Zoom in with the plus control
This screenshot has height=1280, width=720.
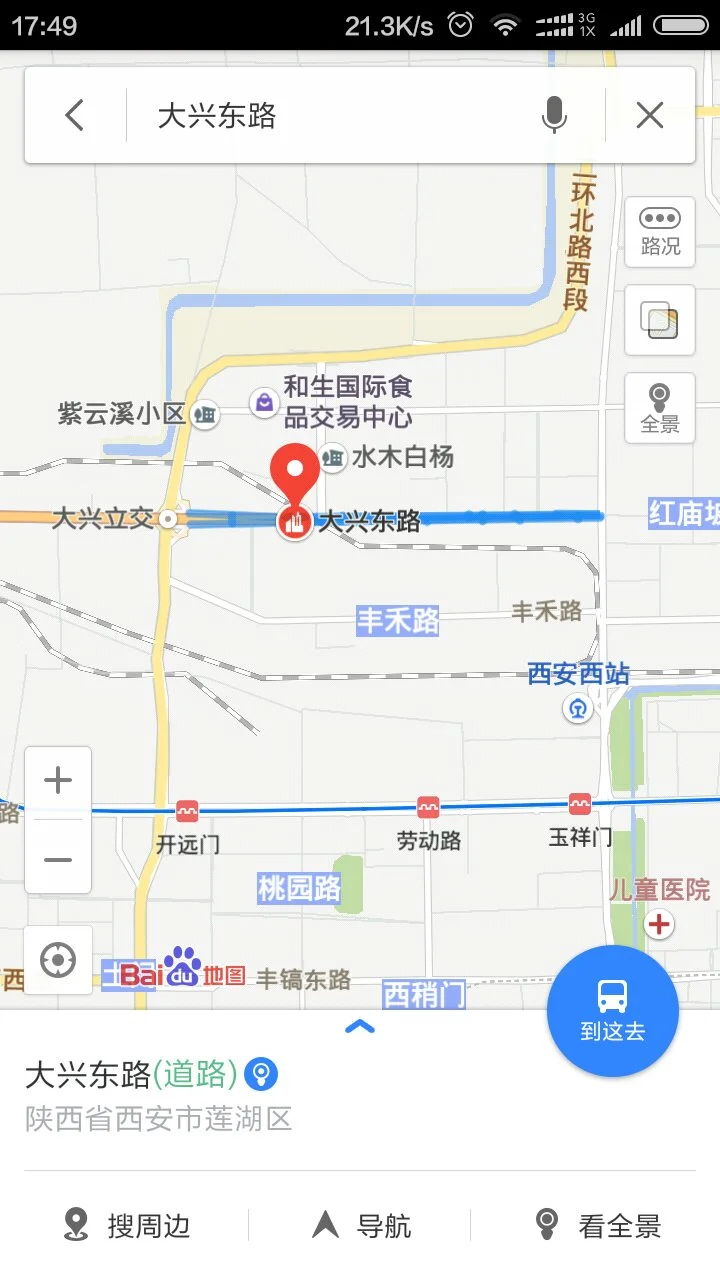point(57,780)
